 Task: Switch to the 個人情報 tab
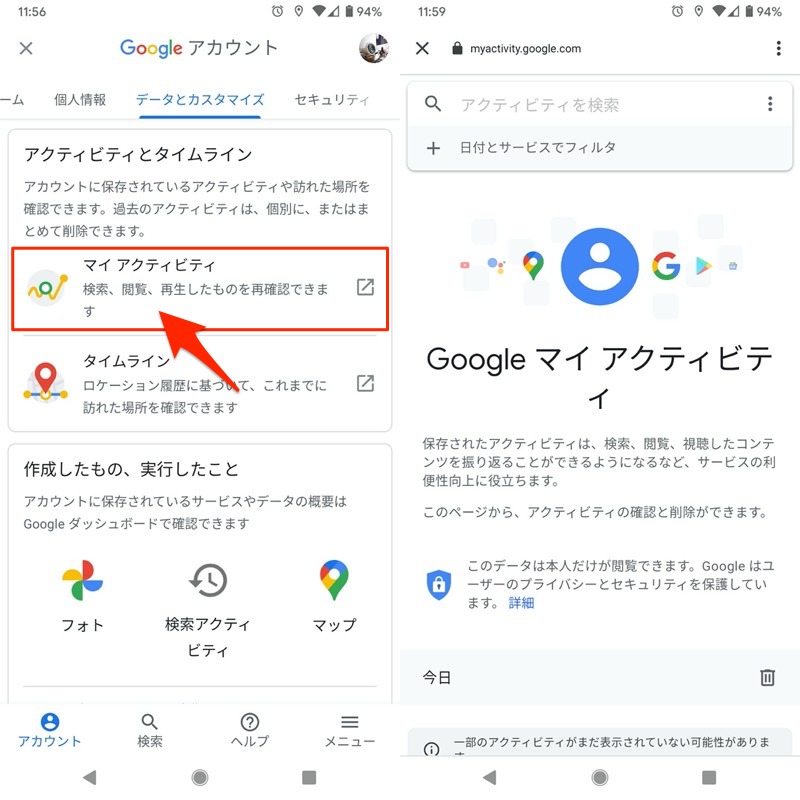pyautogui.click(x=80, y=100)
